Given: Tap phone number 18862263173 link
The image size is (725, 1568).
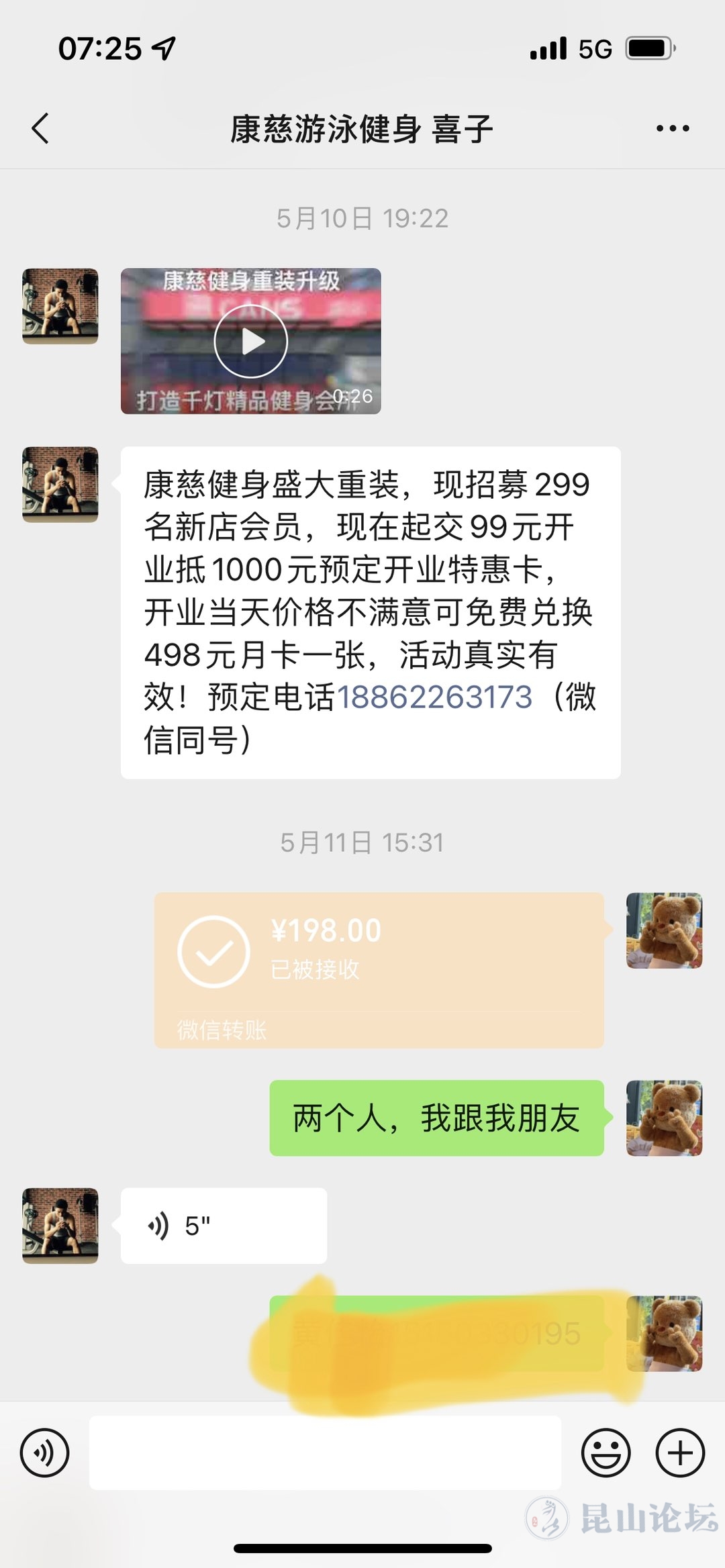Looking at the screenshot, I should (x=434, y=697).
